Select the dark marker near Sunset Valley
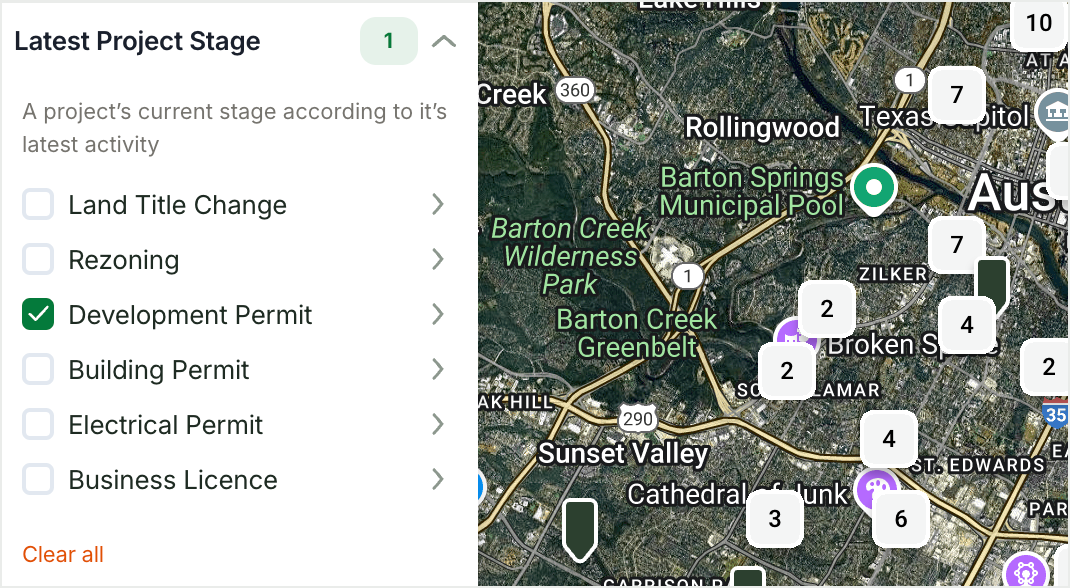 click(x=580, y=526)
